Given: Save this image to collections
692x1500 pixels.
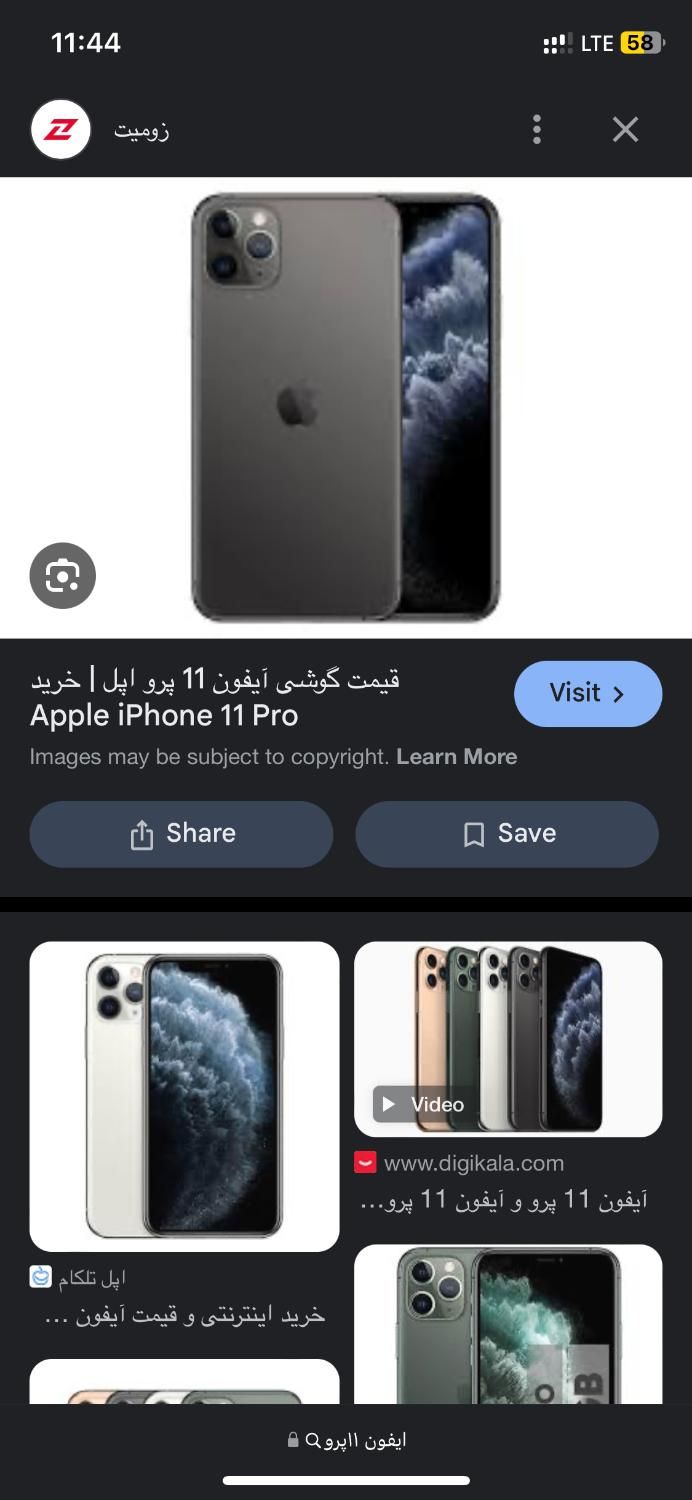Looking at the screenshot, I should pyautogui.click(x=507, y=833).
